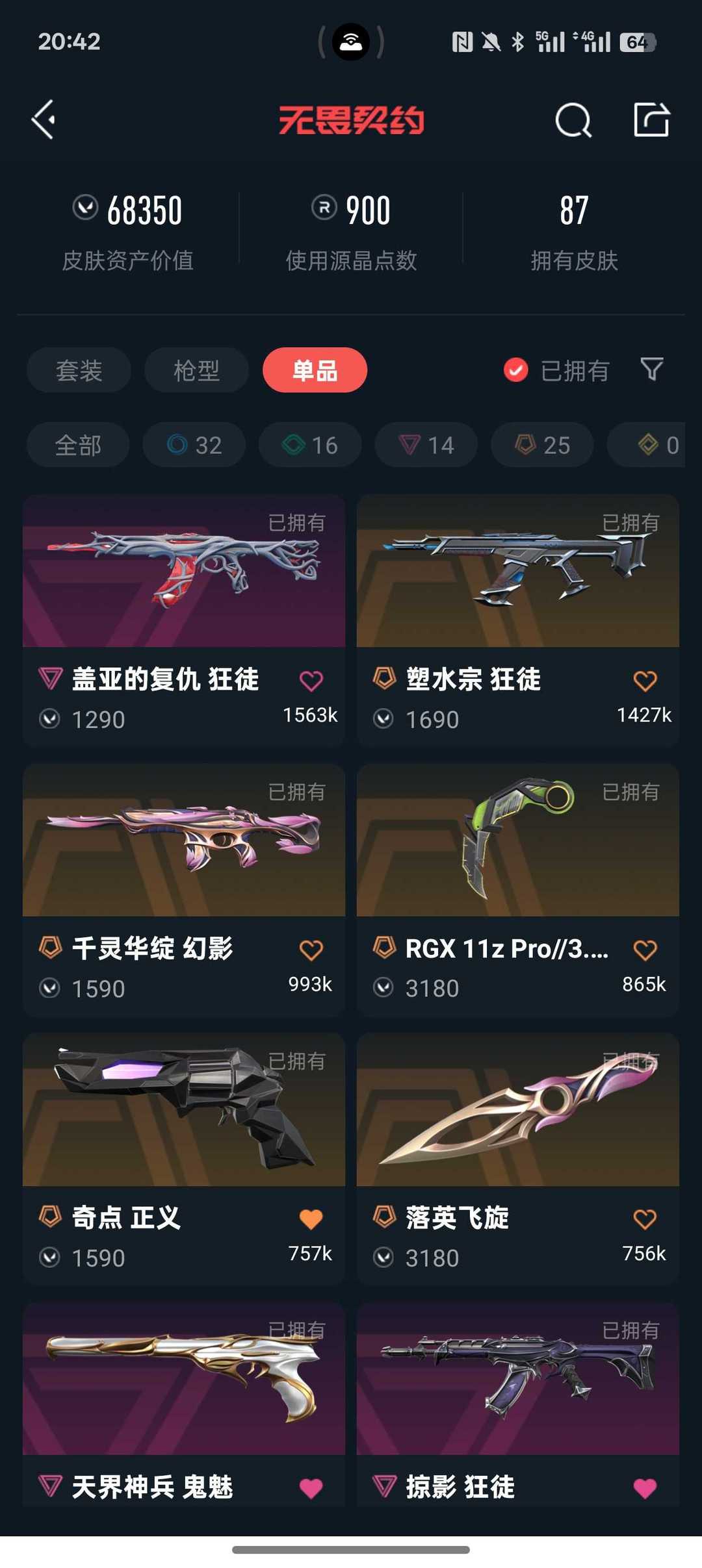Like the 塑水宗 狂徒 skin
The height and width of the screenshot is (1568, 702).
pos(645,681)
